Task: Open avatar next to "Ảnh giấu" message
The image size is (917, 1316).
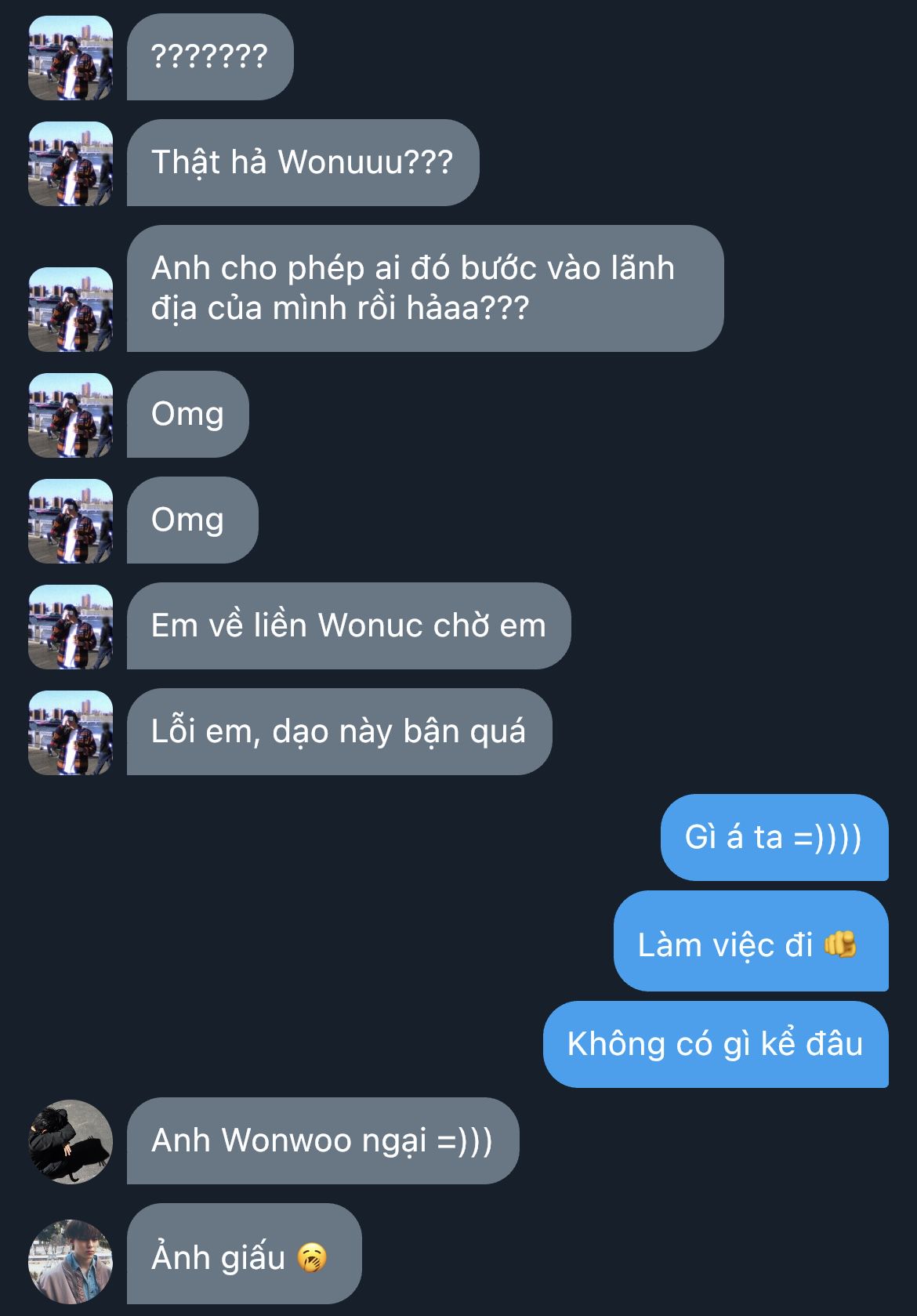Action: point(71,1260)
